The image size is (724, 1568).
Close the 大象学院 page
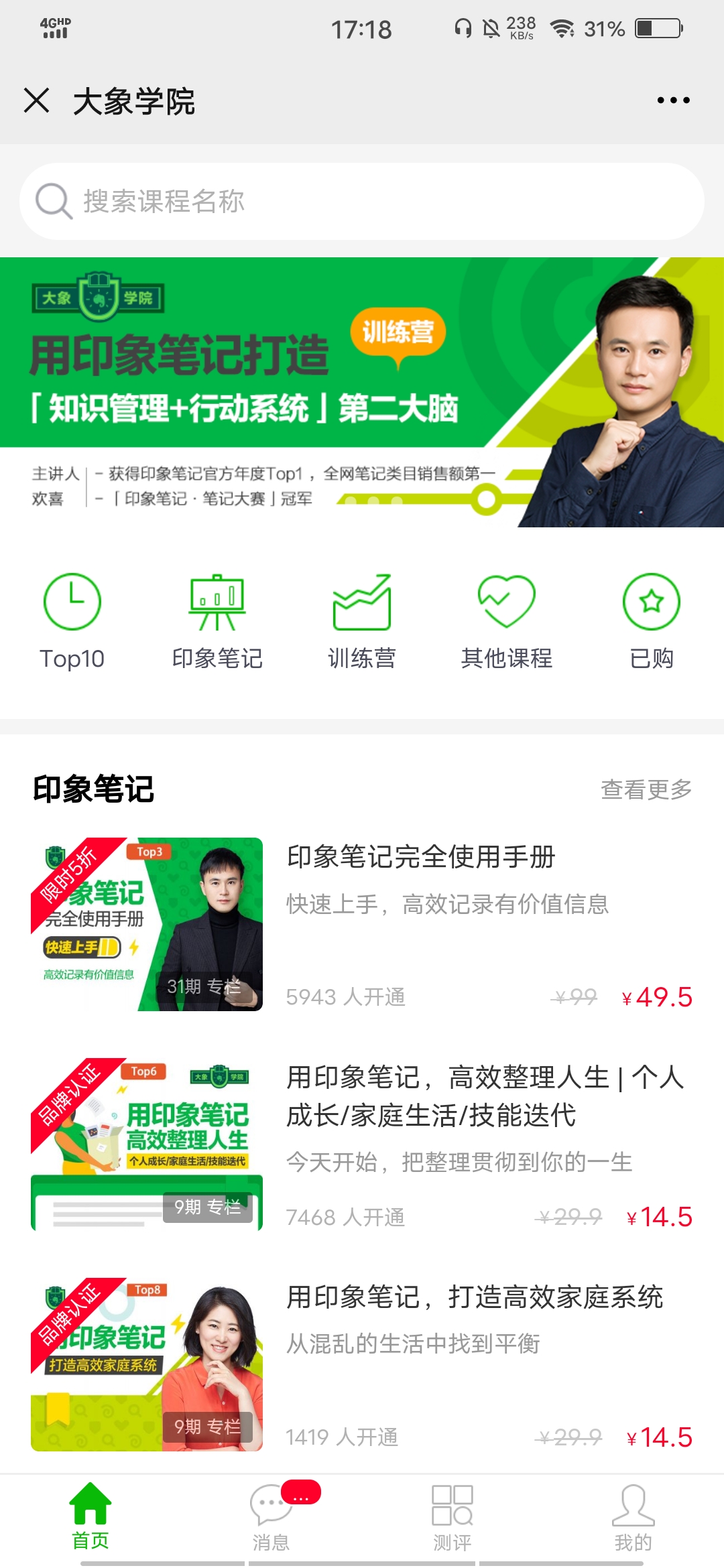click(37, 101)
